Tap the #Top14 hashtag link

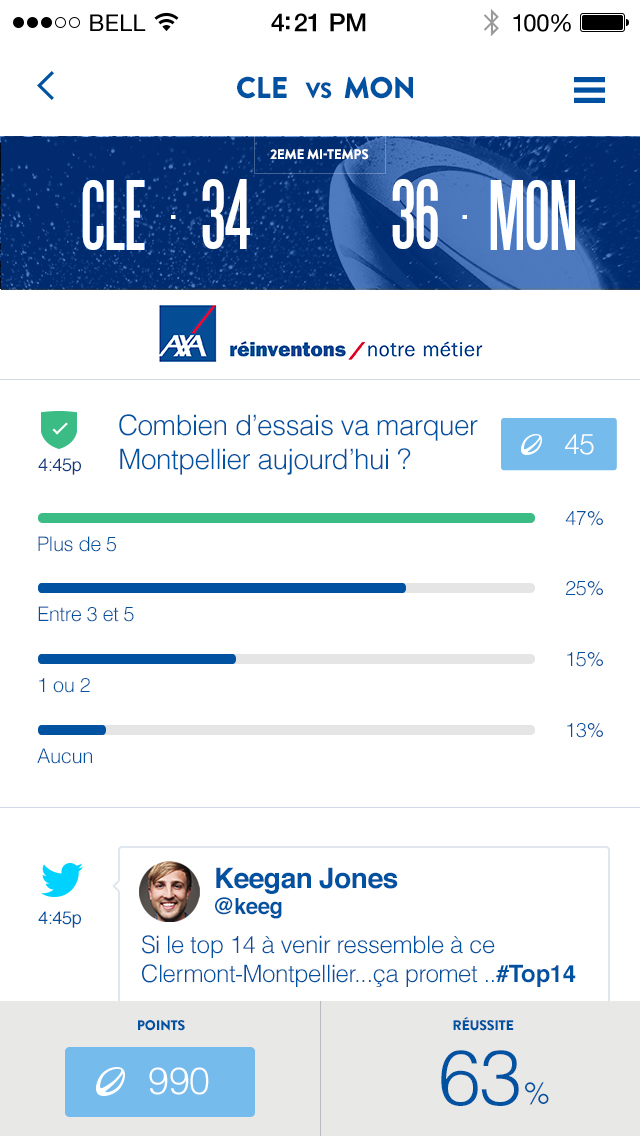coord(536,974)
